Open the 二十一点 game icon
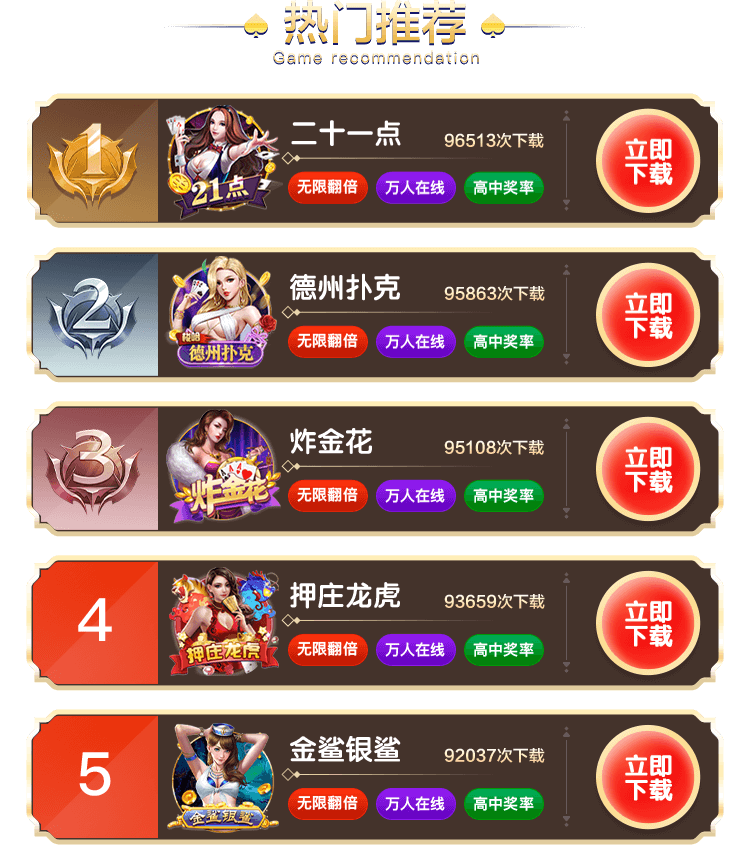 [221, 162]
